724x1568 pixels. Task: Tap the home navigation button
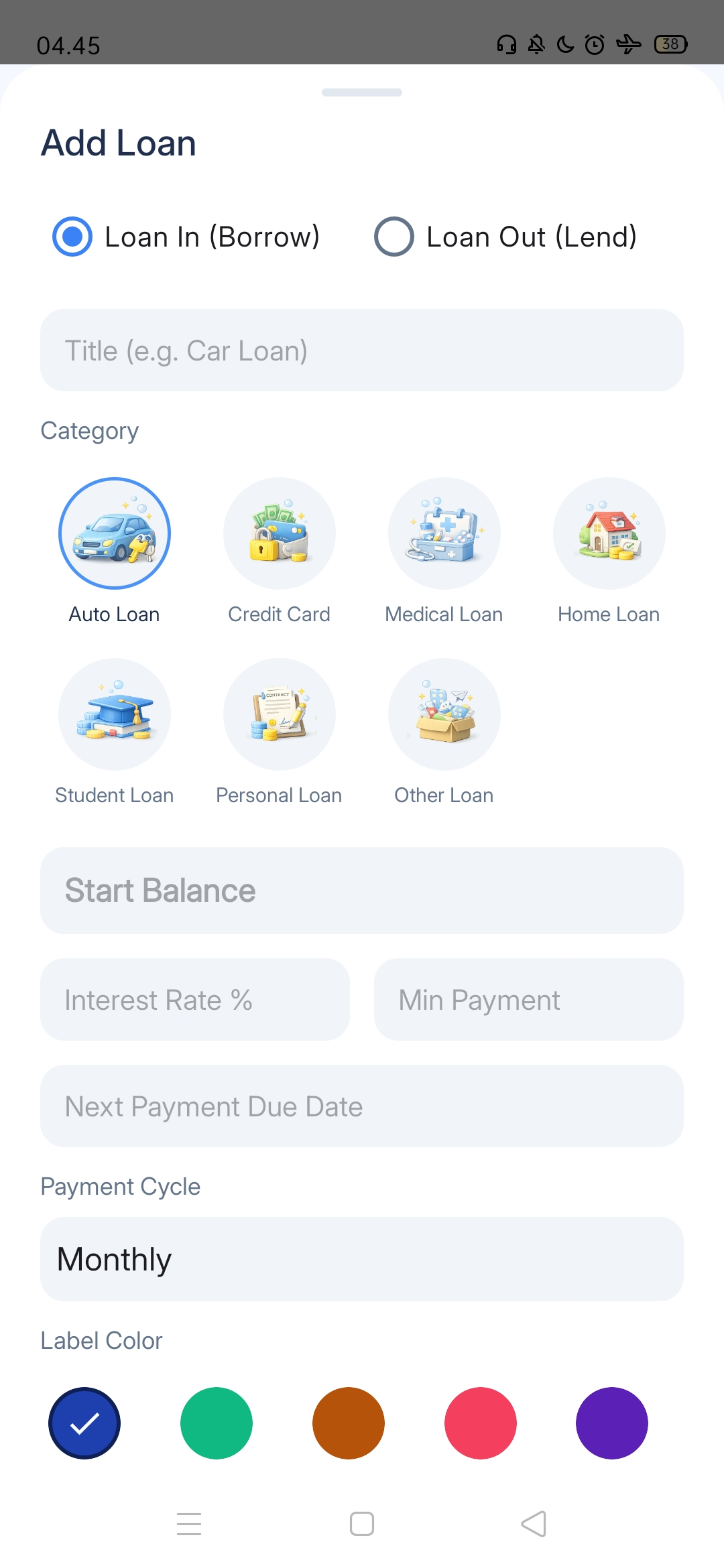coord(361,1524)
